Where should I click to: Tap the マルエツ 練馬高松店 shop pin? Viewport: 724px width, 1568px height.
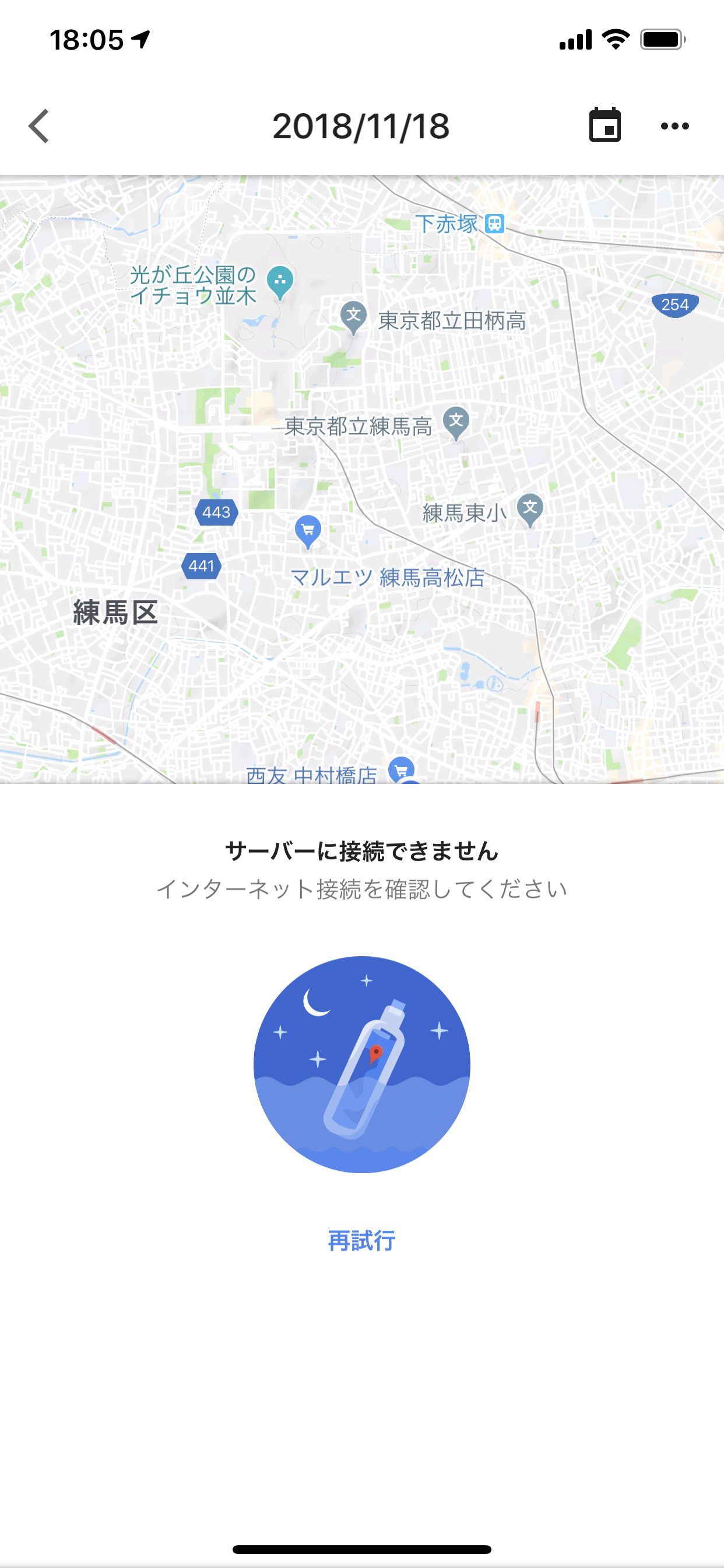click(308, 531)
